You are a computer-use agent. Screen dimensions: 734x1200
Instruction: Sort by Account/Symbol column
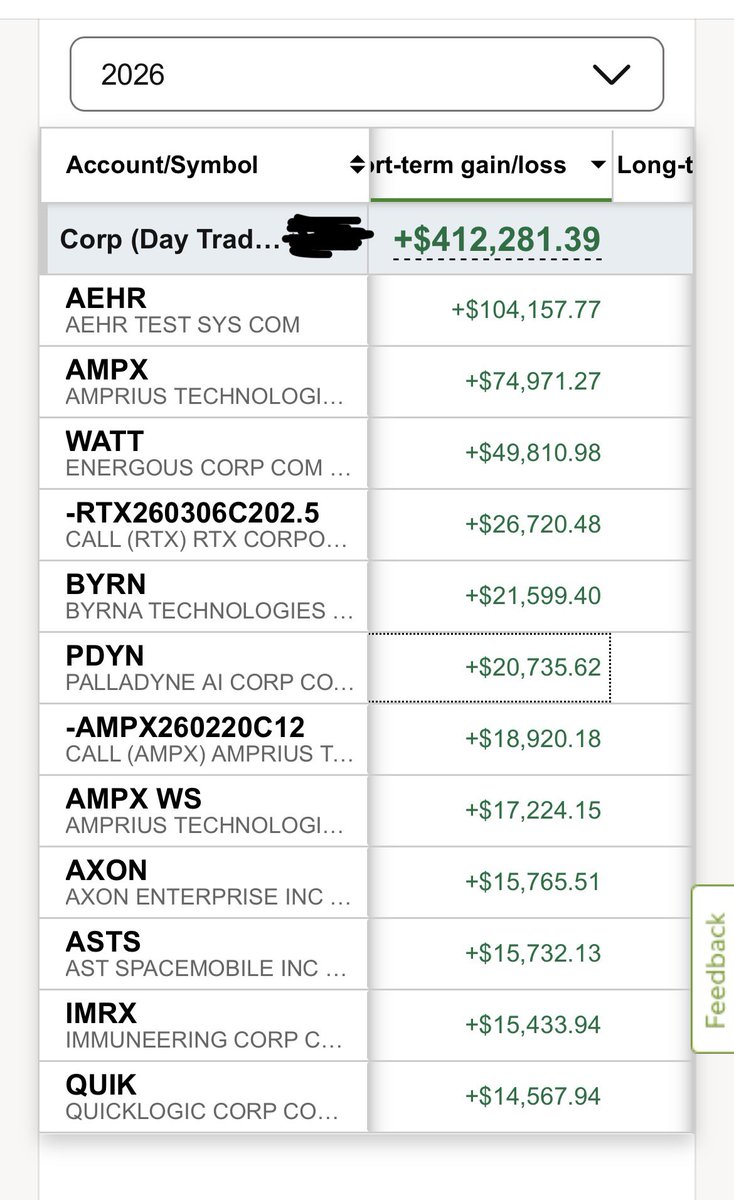pyautogui.click(x=205, y=166)
